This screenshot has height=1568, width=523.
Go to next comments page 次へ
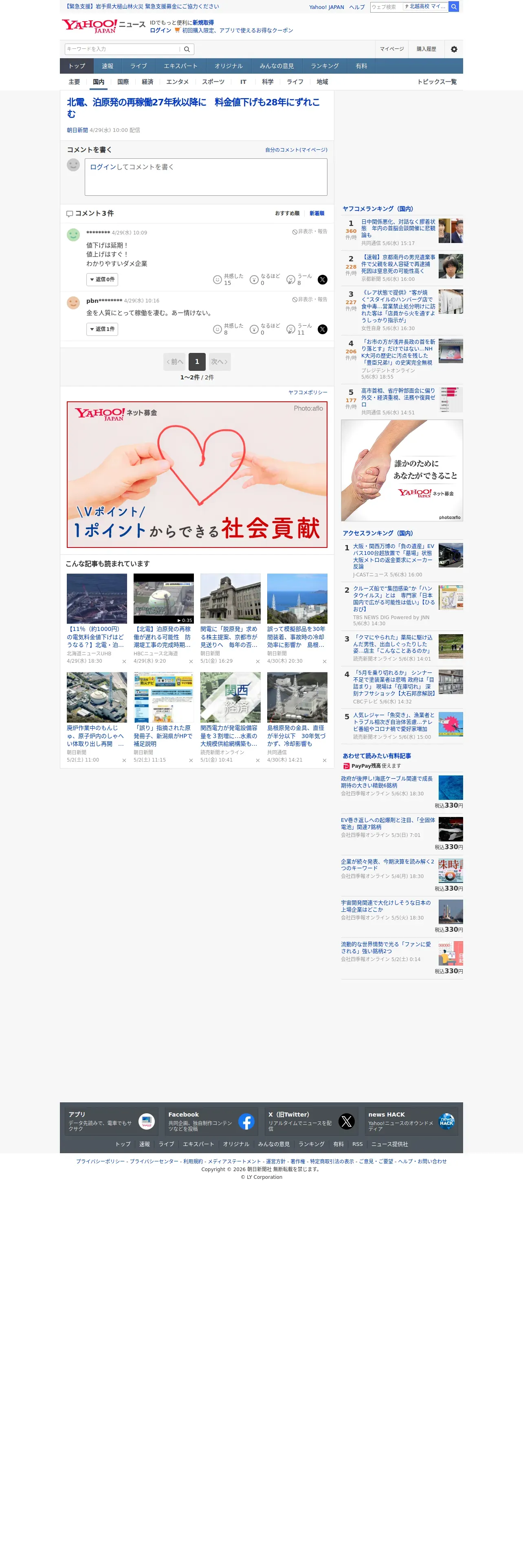(x=220, y=361)
